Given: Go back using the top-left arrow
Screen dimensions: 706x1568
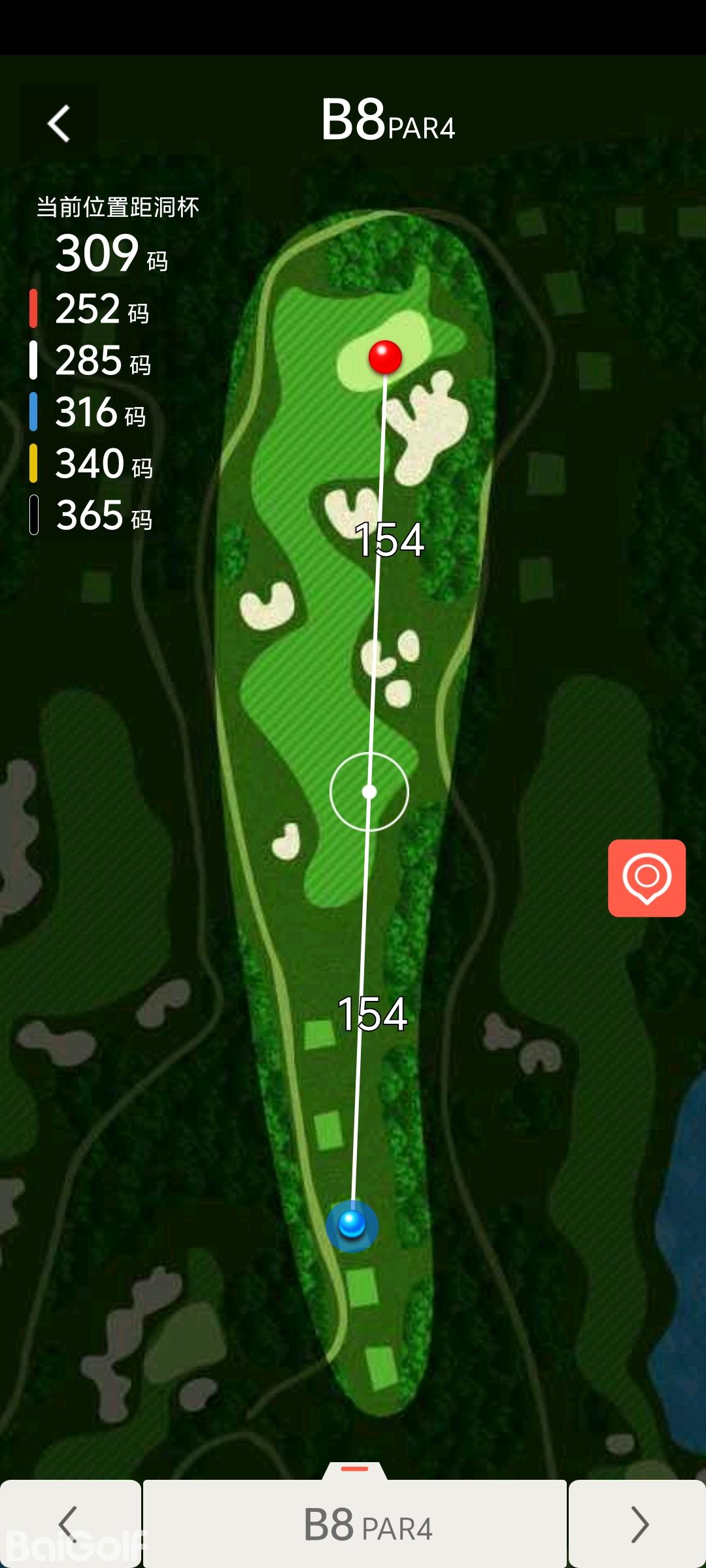Looking at the screenshot, I should pyautogui.click(x=59, y=123).
